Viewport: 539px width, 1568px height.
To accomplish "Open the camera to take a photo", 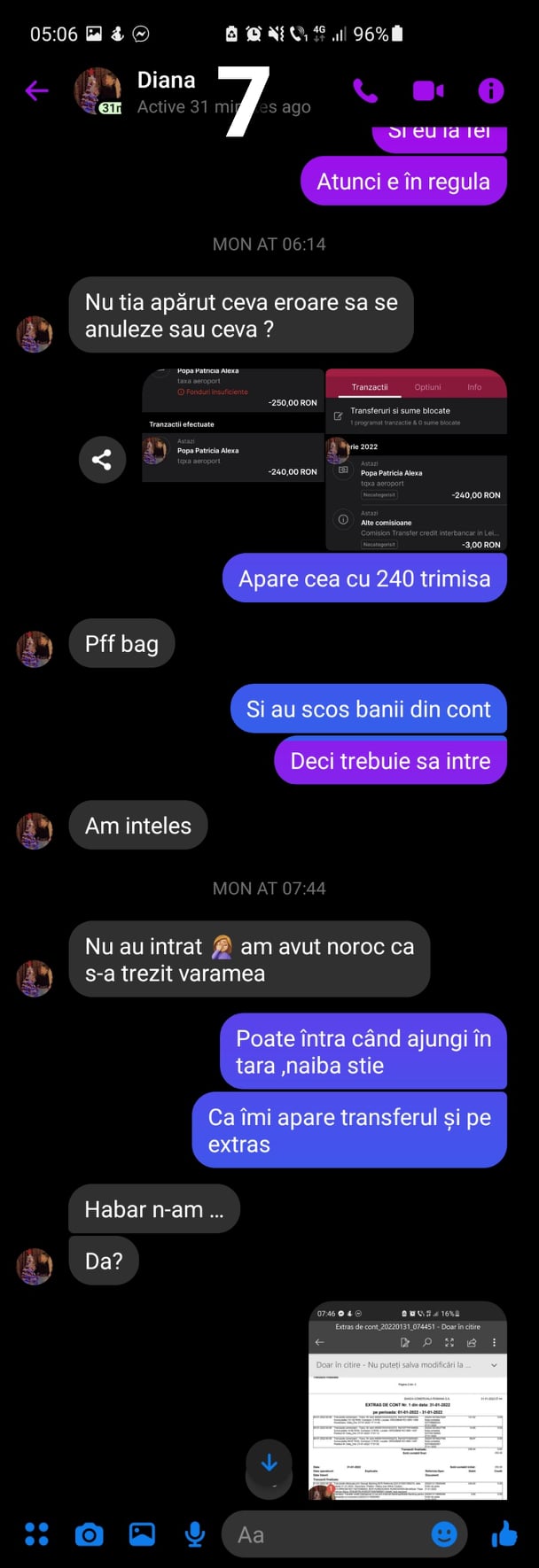I will pos(89,1534).
